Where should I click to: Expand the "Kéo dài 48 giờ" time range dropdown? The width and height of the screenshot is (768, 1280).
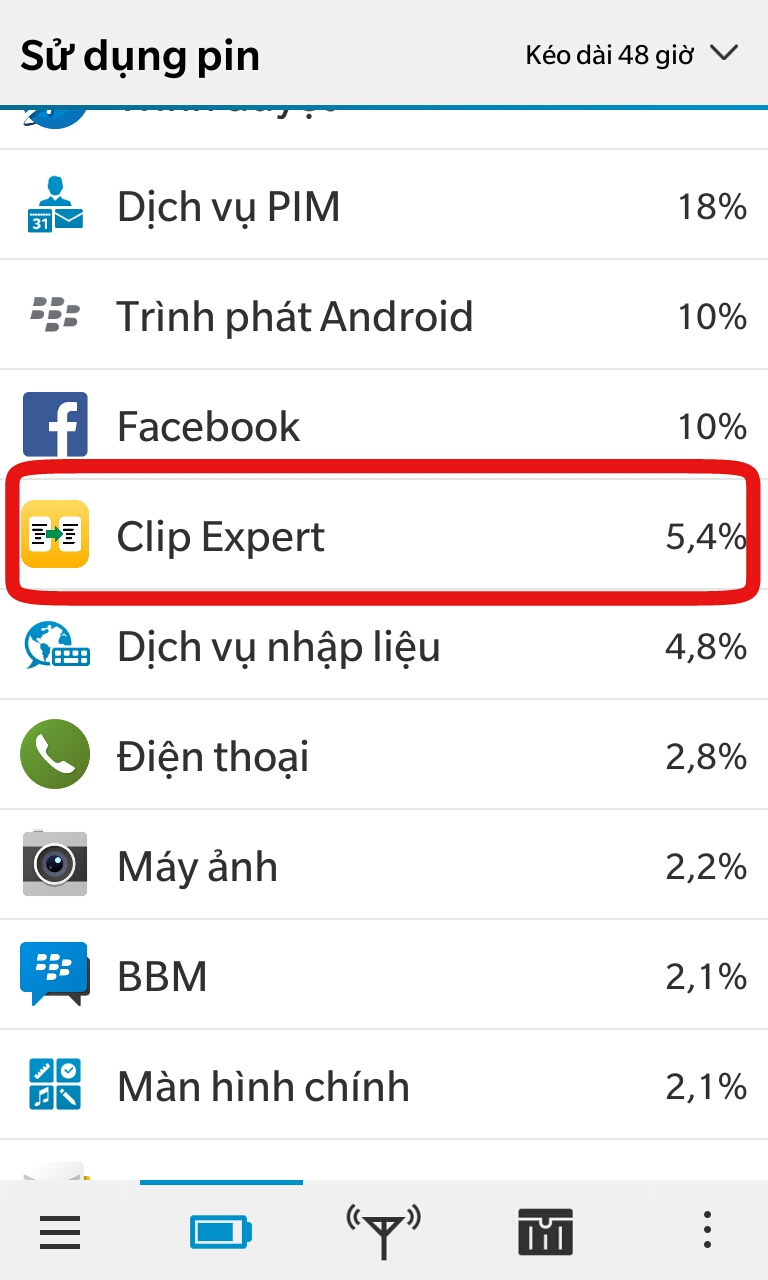[632, 54]
